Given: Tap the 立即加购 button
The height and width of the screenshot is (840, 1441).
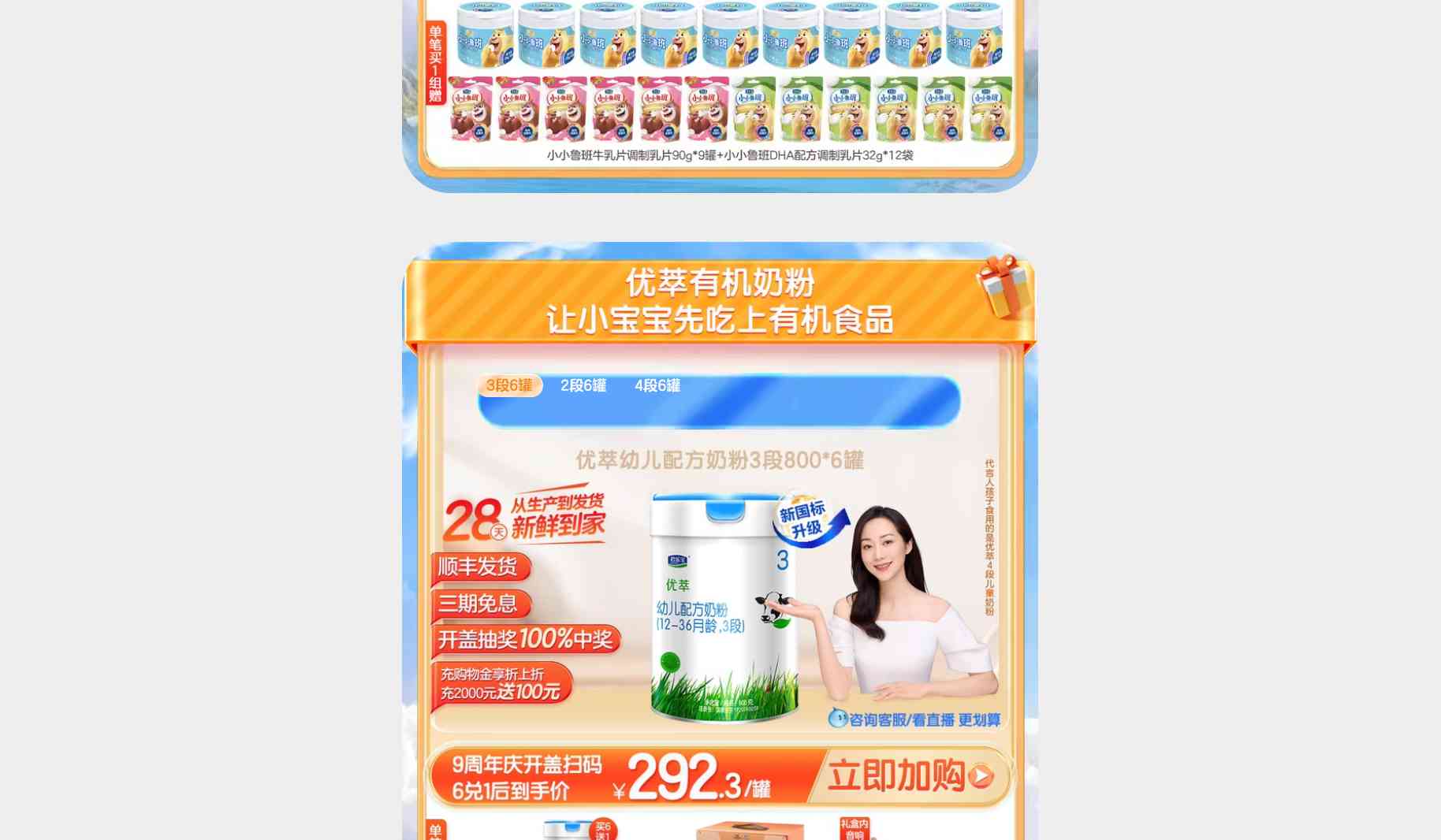Looking at the screenshot, I should pyautogui.click(x=910, y=776).
